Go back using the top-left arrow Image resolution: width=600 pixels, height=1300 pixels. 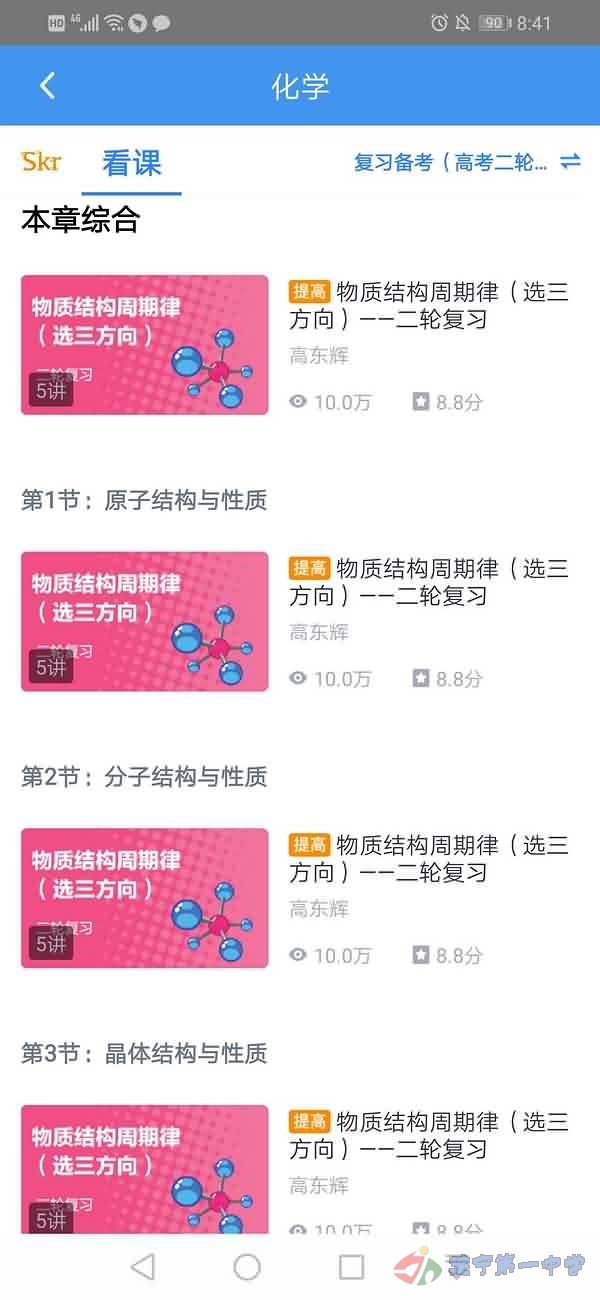point(47,86)
